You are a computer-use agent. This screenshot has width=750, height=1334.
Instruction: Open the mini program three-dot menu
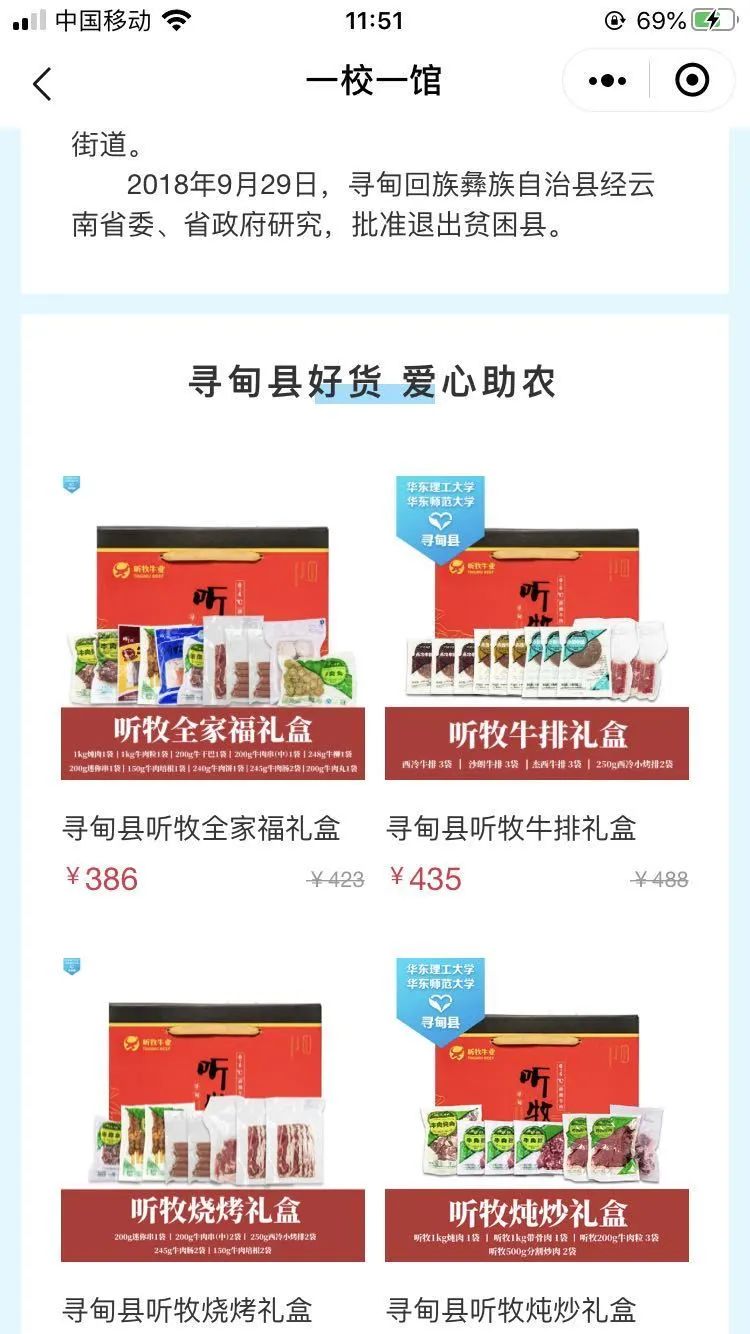607,81
